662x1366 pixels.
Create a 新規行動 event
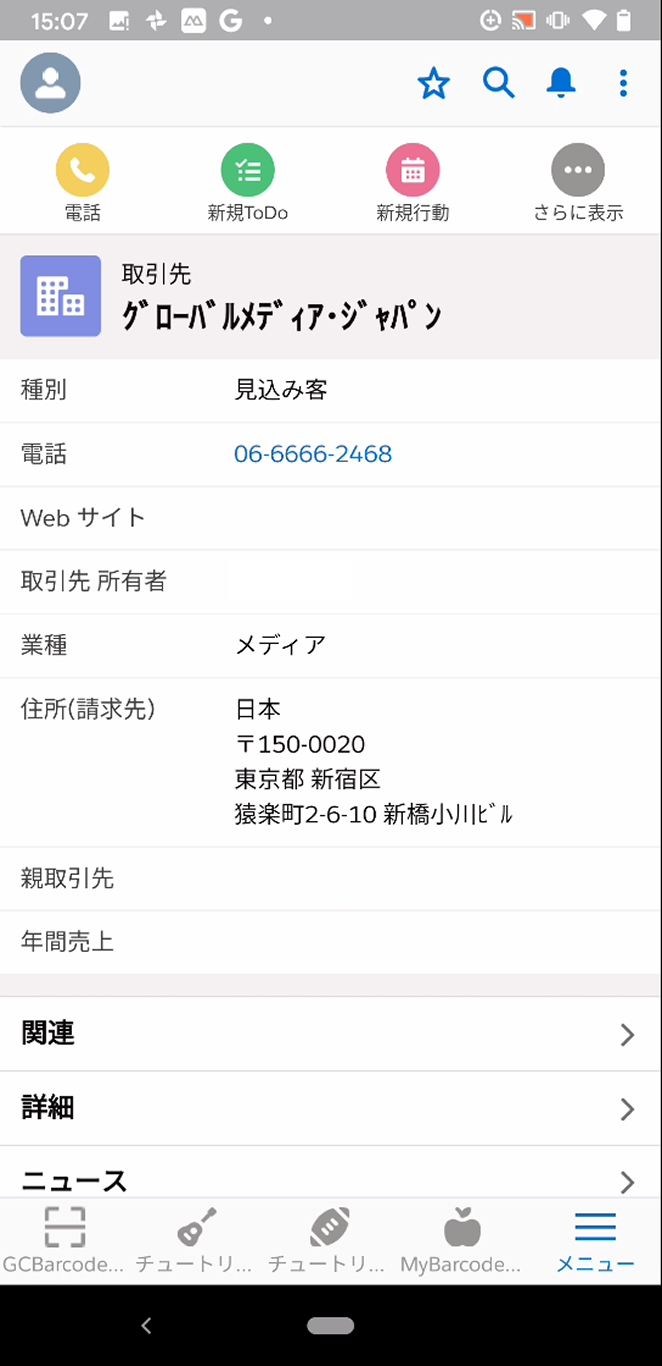[412, 183]
